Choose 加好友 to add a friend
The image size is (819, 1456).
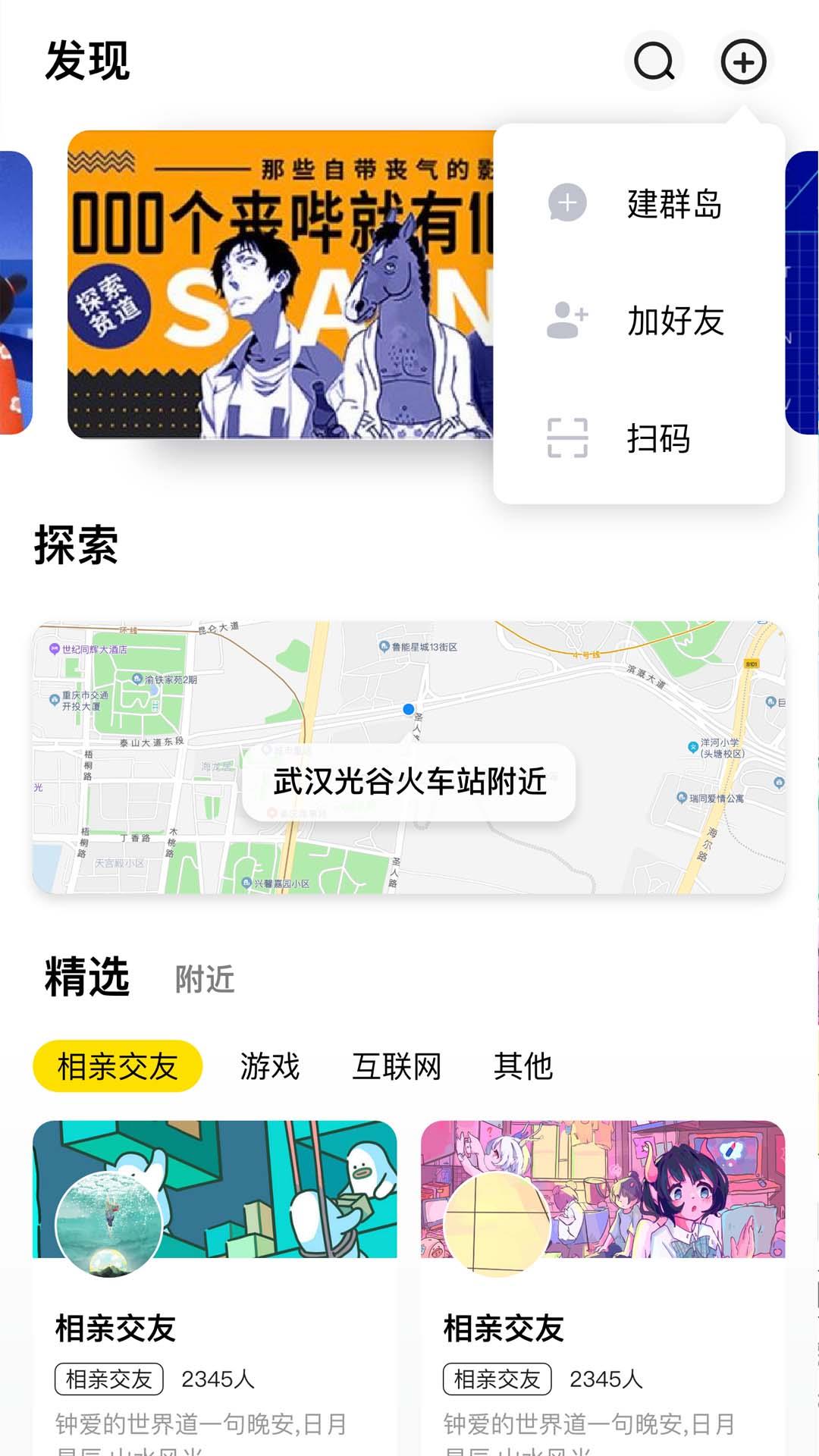[639, 320]
